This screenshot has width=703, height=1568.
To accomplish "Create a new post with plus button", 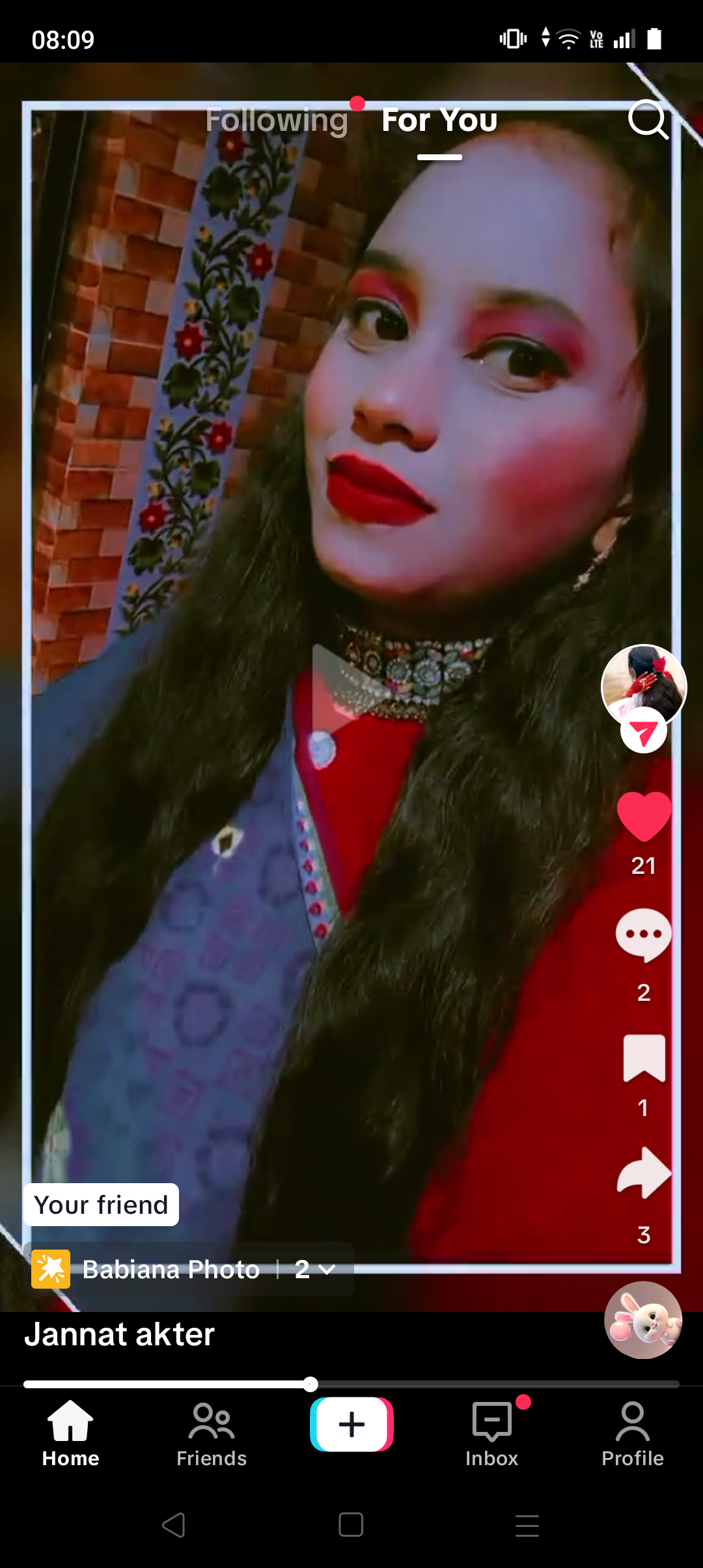I will [x=351, y=1424].
